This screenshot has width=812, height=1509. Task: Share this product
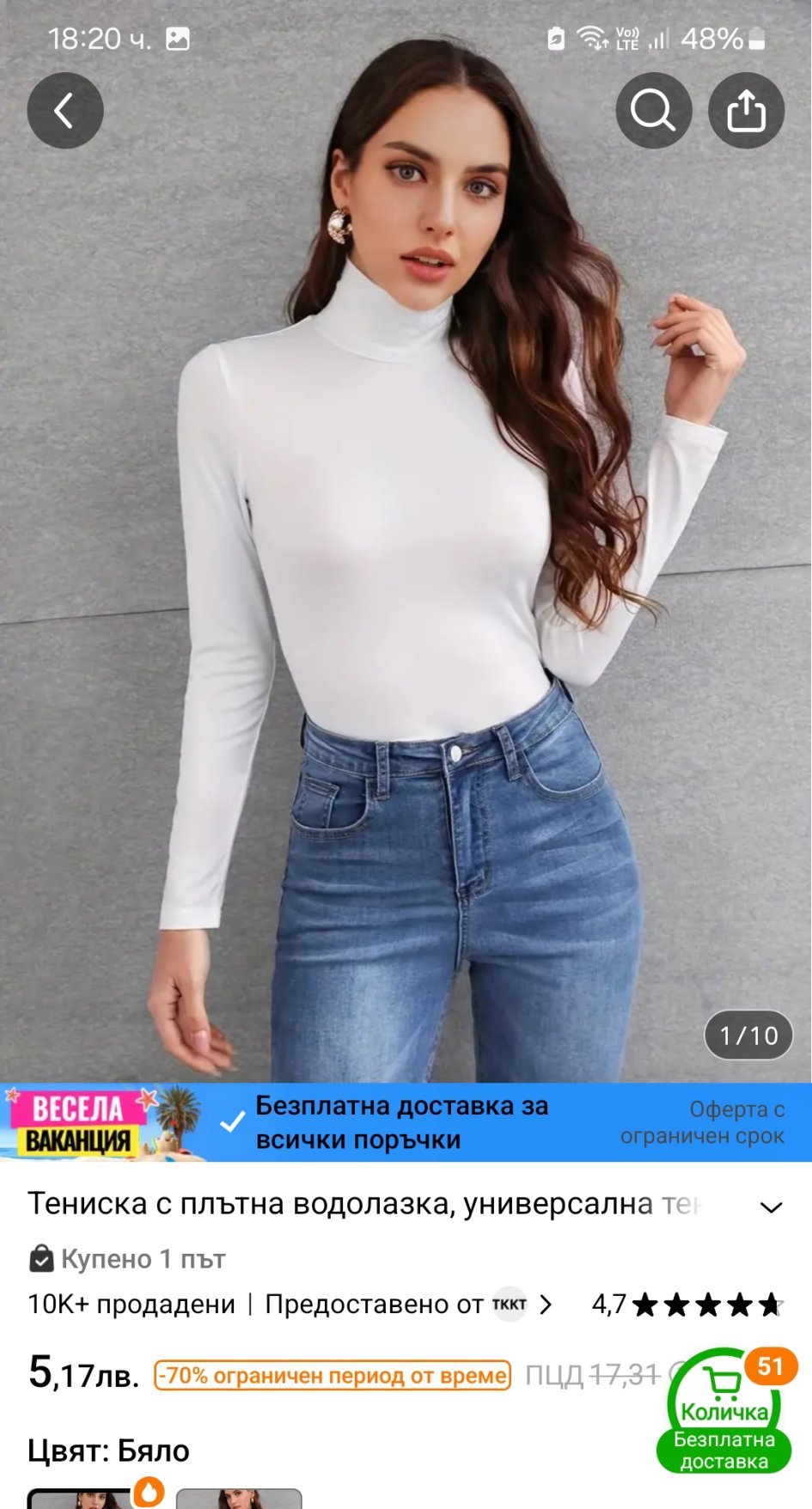[x=746, y=111]
